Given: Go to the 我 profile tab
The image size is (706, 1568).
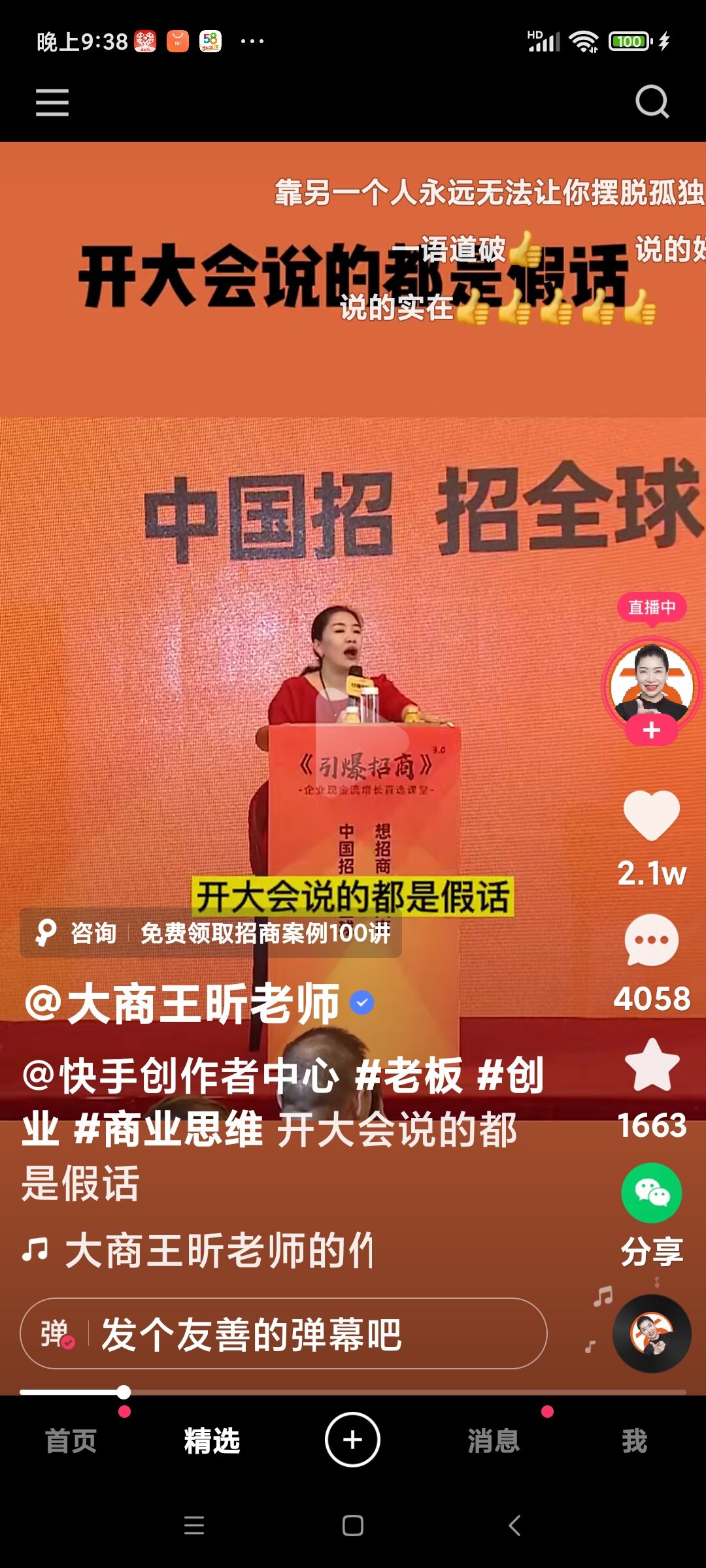Looking at the screenshot, I should tap(634, 1440).
